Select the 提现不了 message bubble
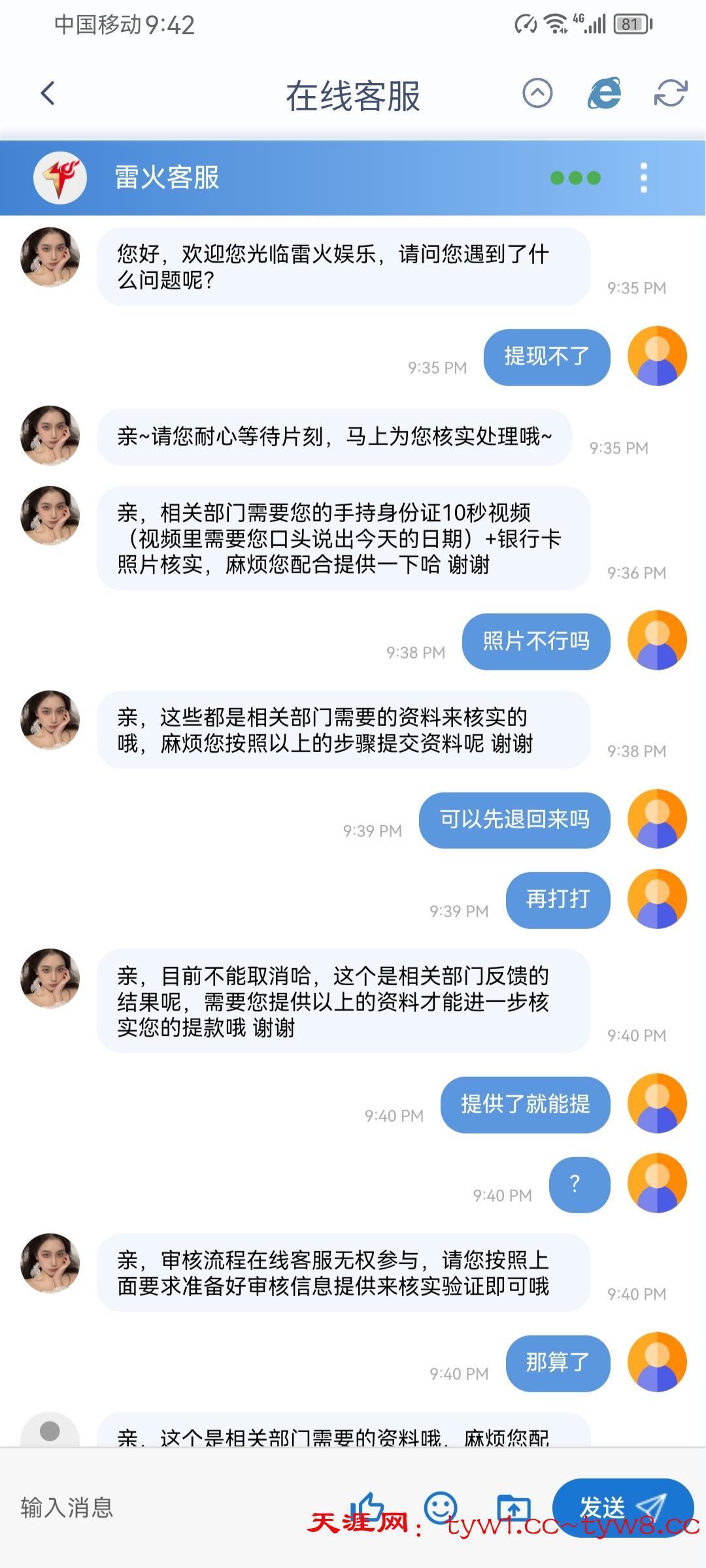706x1568 pixels. (546, 357)
